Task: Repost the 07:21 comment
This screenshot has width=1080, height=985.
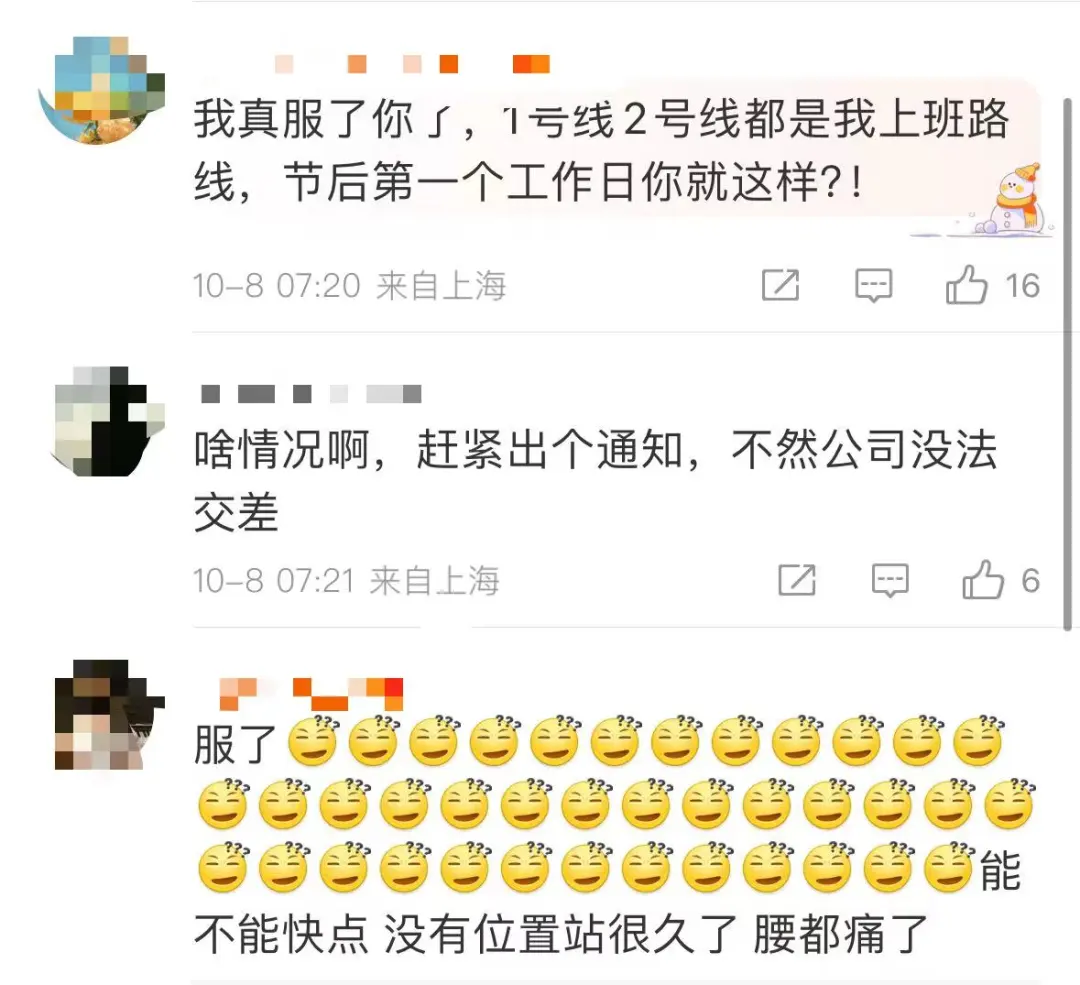Action: [x=797, y=580]
